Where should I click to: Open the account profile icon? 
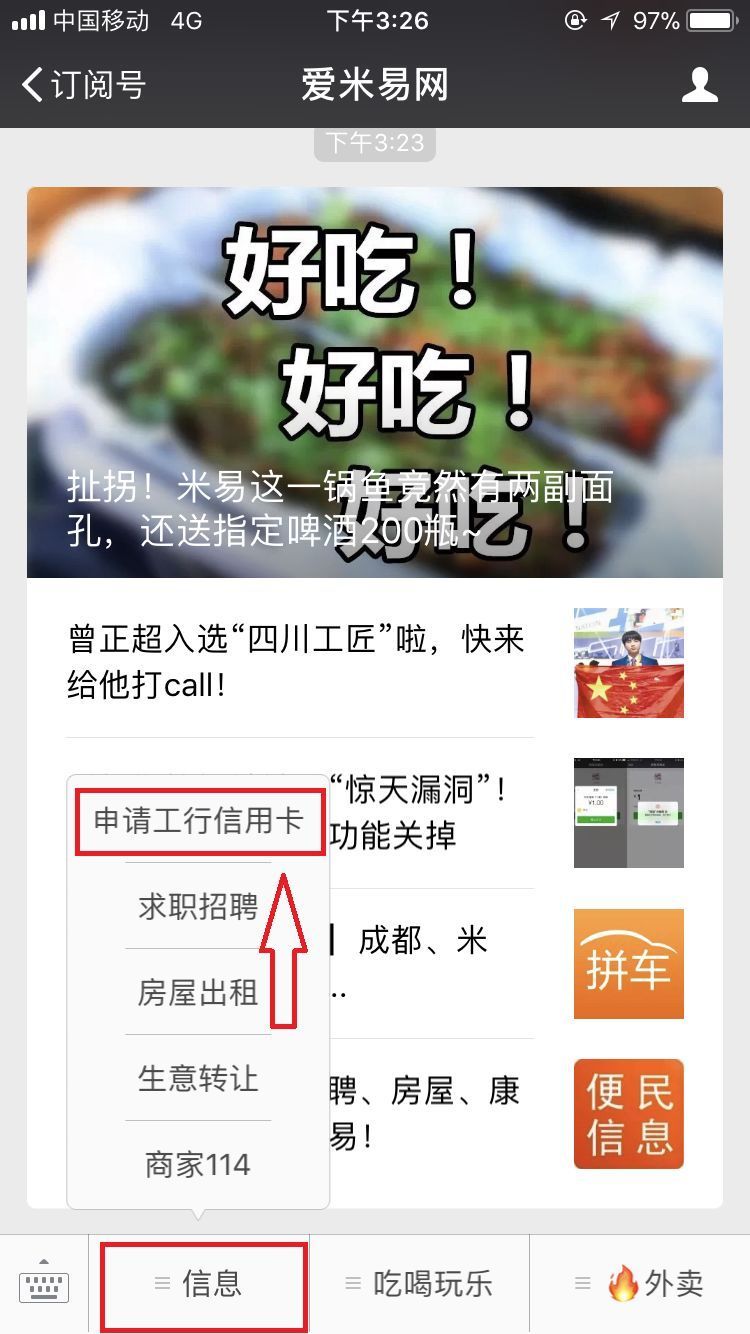(x=699, y=85)
